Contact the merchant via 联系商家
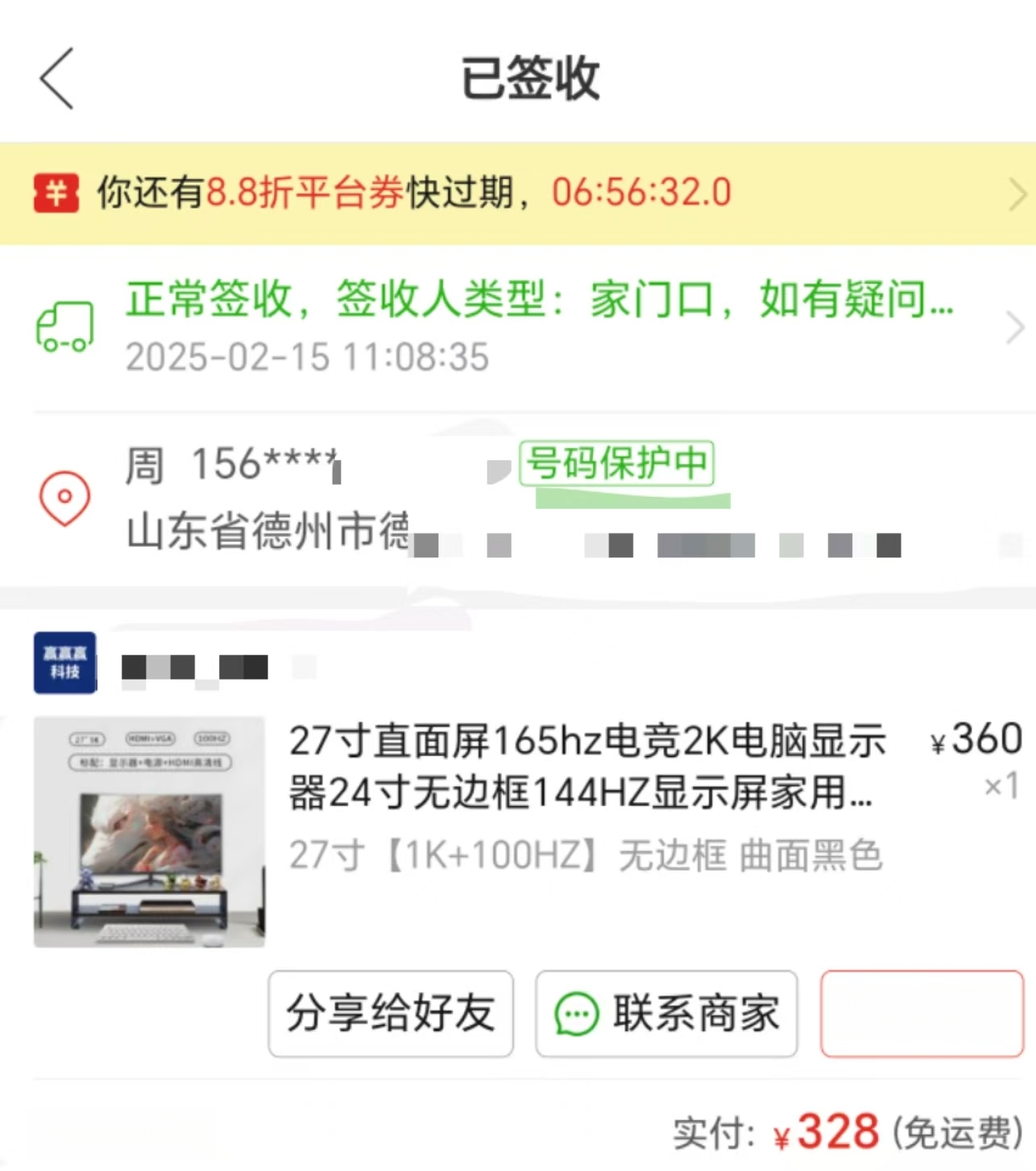This screenshot has height=1171, width=1036. (666, 1013)
